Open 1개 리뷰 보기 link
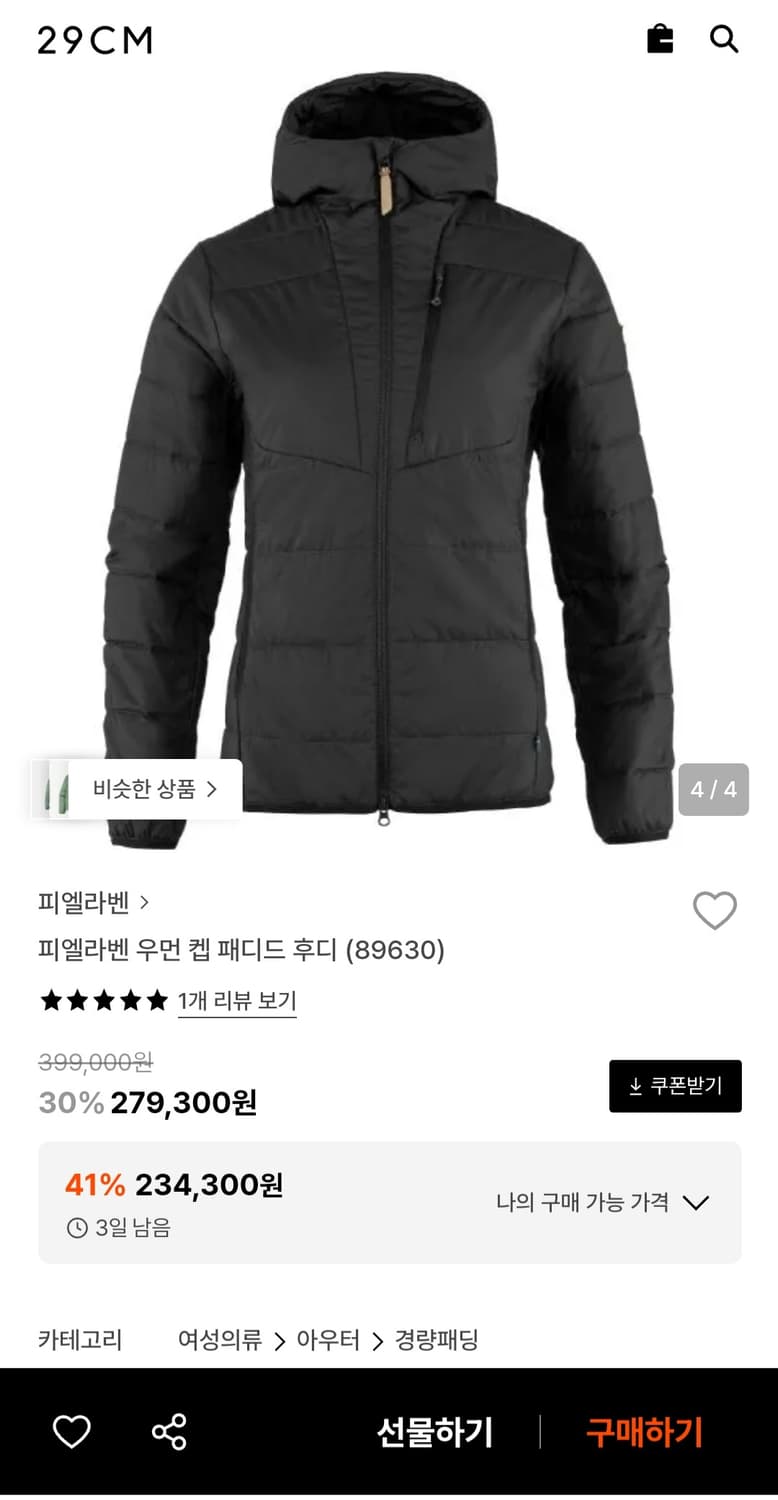778x1500 pixels. coord(237,1000)
